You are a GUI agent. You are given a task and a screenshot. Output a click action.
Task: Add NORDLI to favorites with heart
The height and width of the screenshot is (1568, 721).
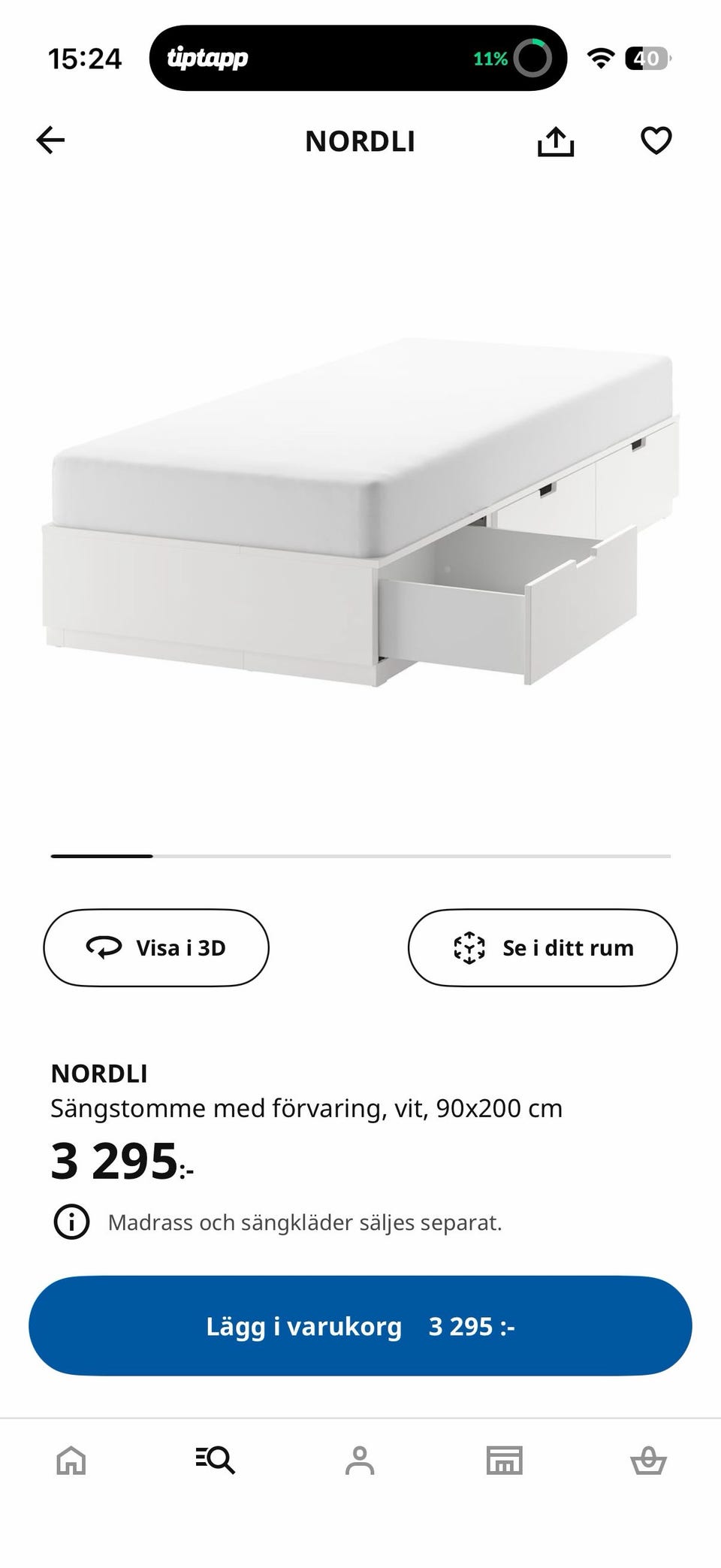pos(656,140)
